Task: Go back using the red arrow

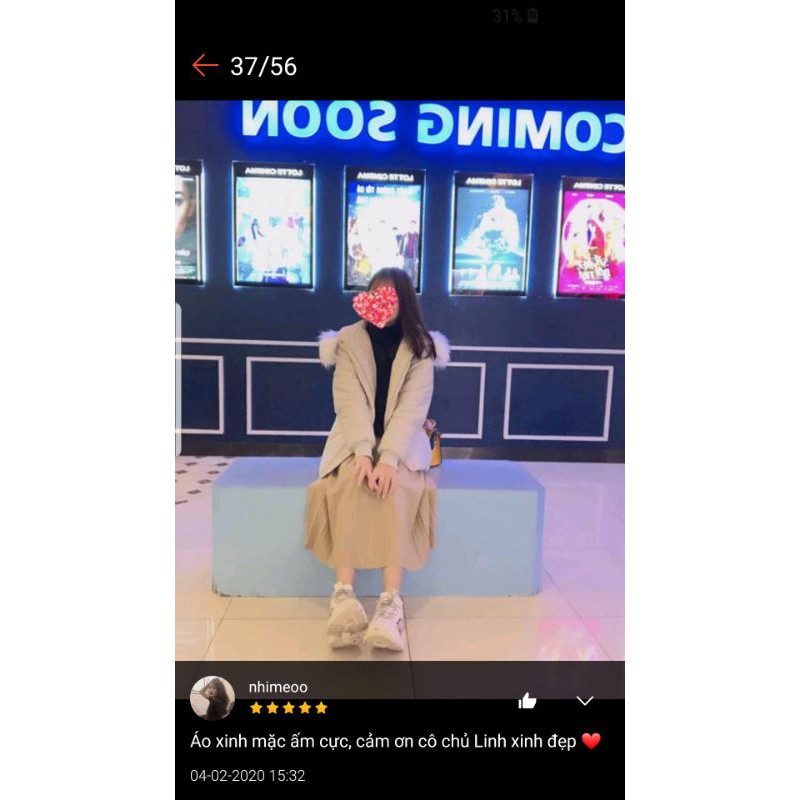Action: [x=205, y=66]
